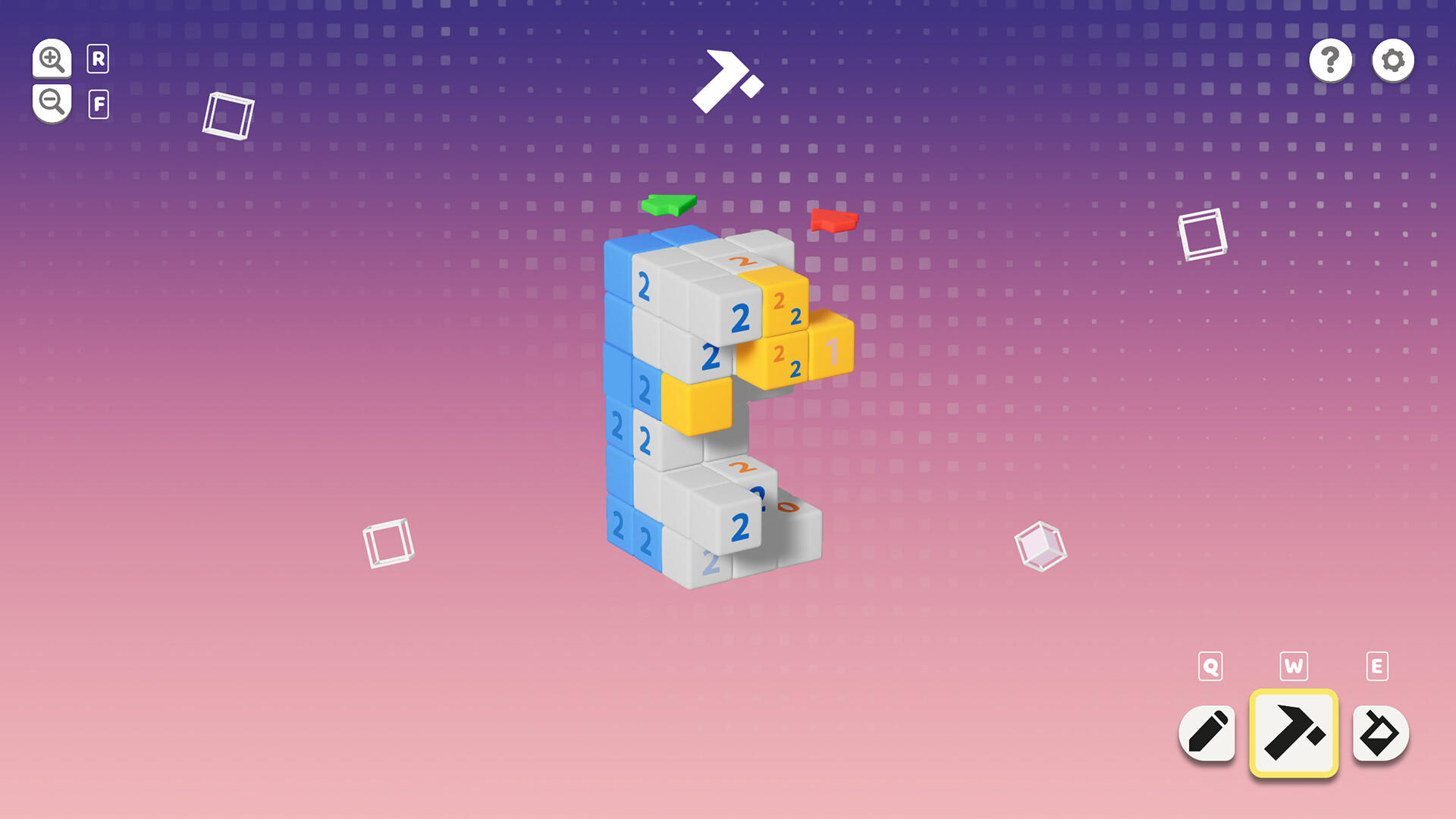This screenshot has width=1456, height=819.
Task: Zoom in on the puzzle
Action: click(x=52, y=58)
